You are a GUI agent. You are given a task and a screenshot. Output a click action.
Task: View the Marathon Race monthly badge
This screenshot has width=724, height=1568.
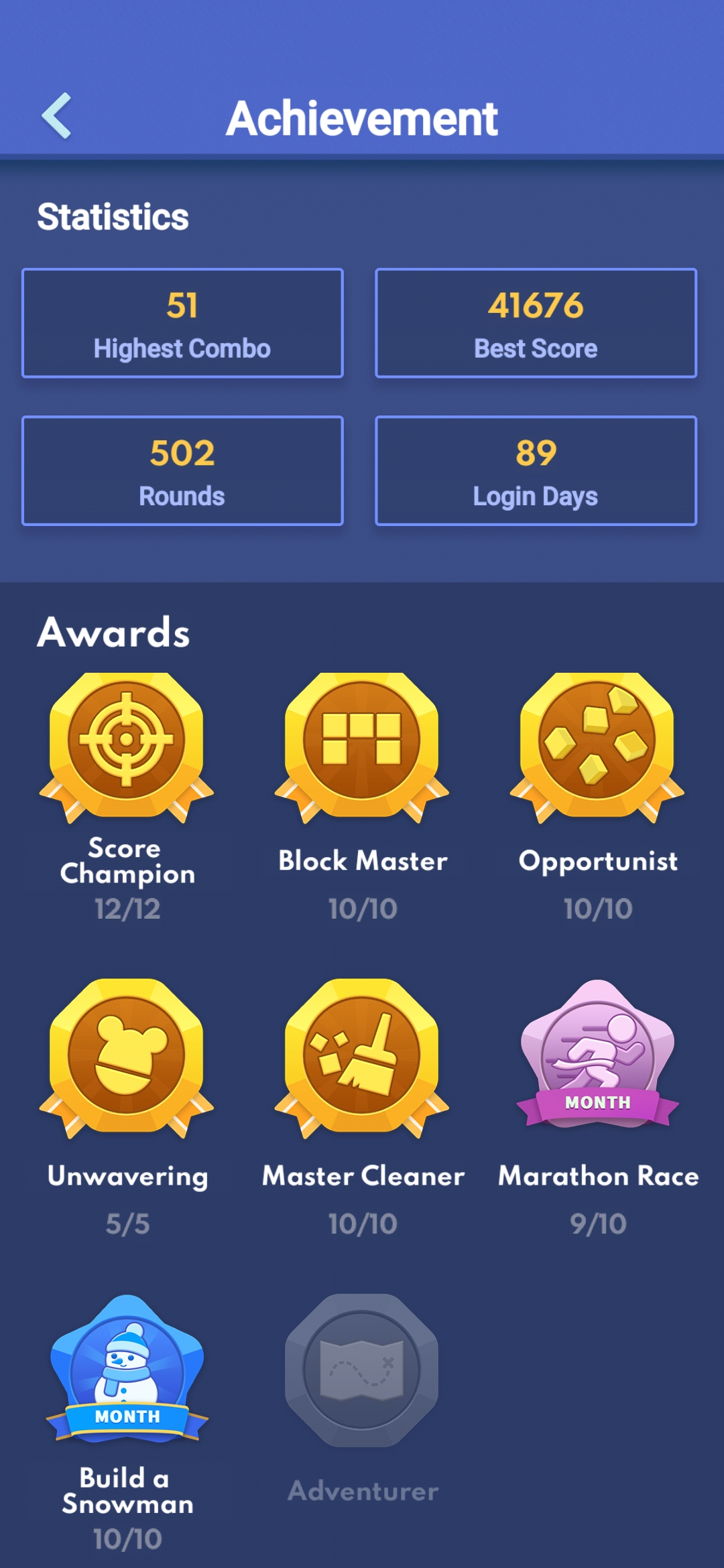click(597, 1053)
